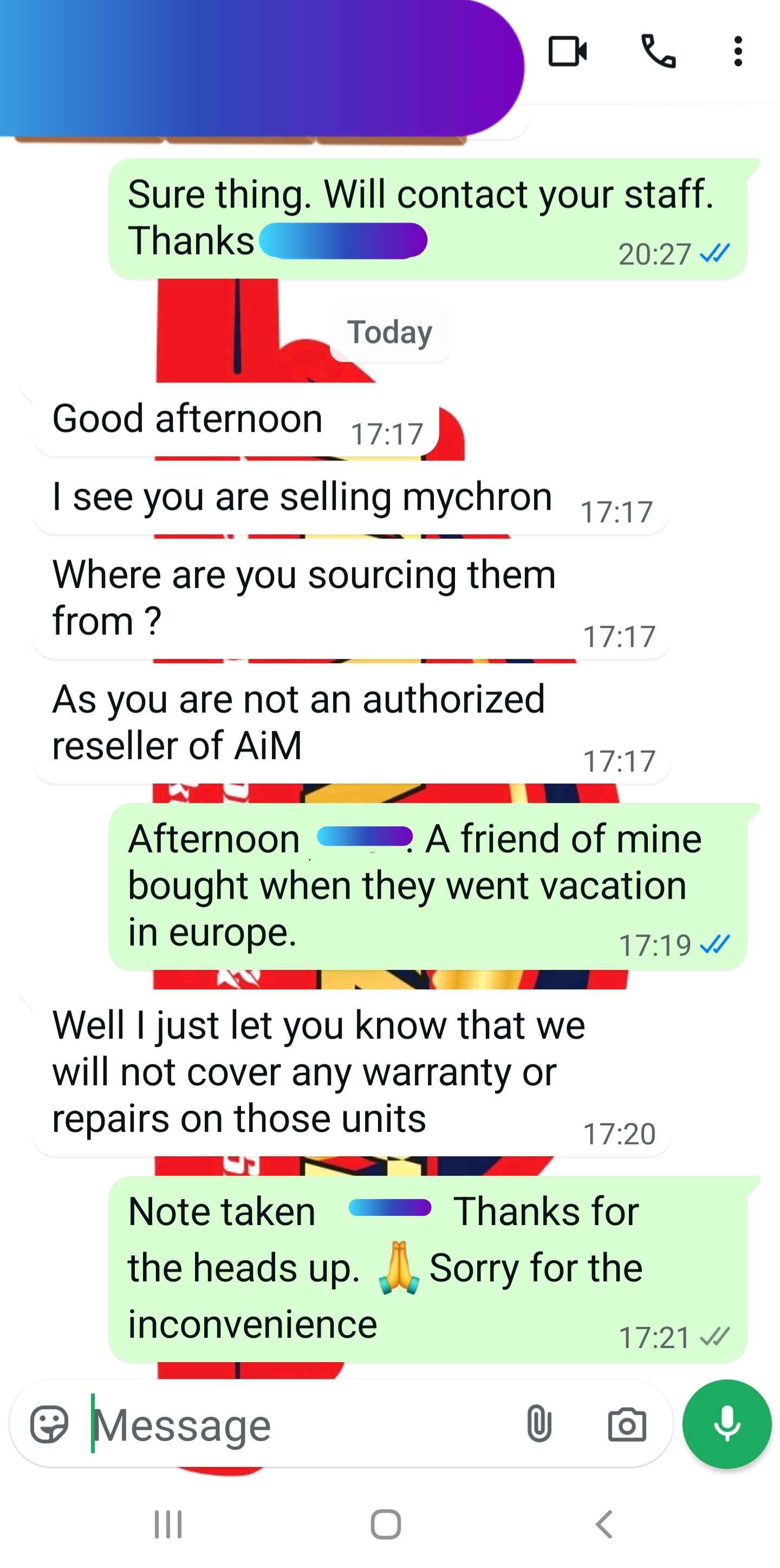The height and width of the screenshot is (1568, 780).
Task: Open the recent apps view
Action: (168, 1524)
